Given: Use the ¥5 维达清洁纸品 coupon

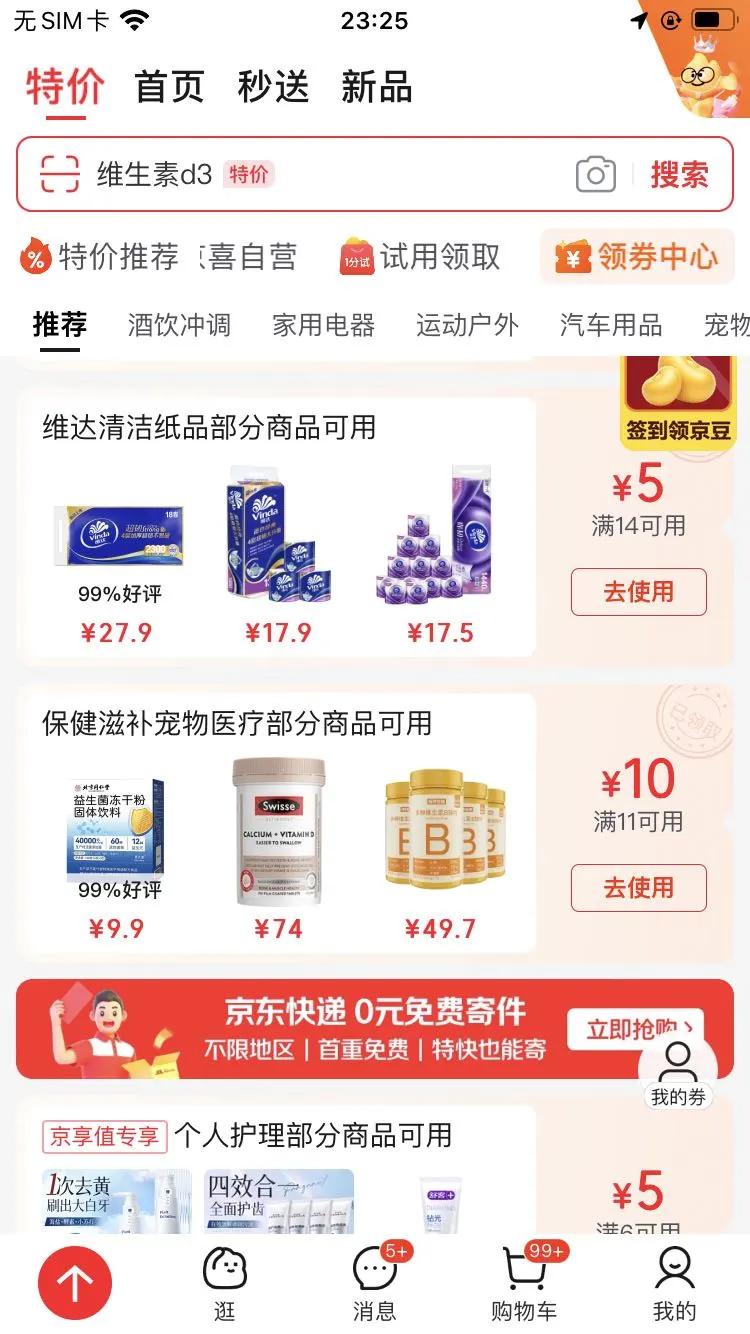Looking at the screenshot, I should pos(639,592).
